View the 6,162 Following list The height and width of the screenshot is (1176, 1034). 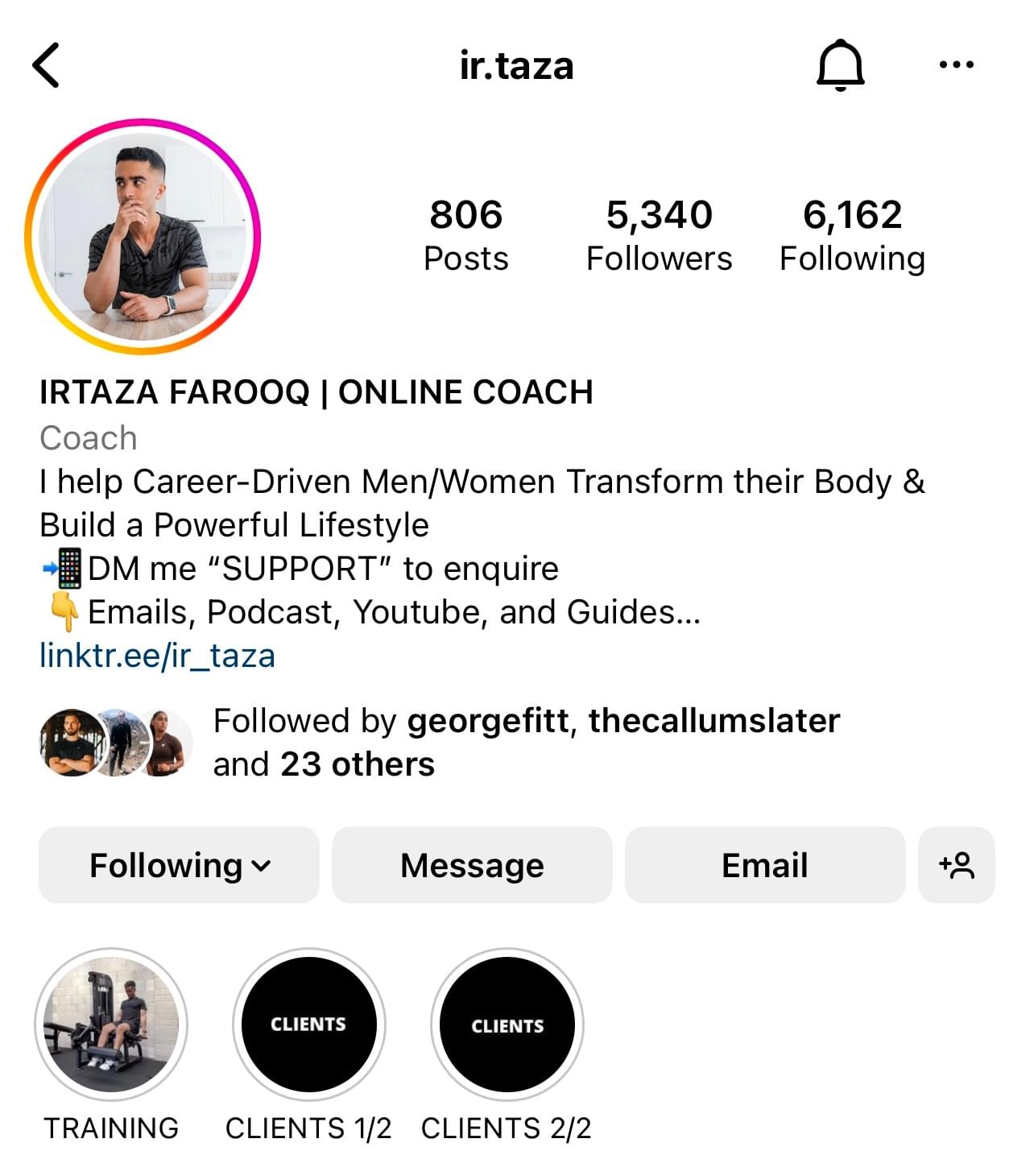tap(852, 234)
